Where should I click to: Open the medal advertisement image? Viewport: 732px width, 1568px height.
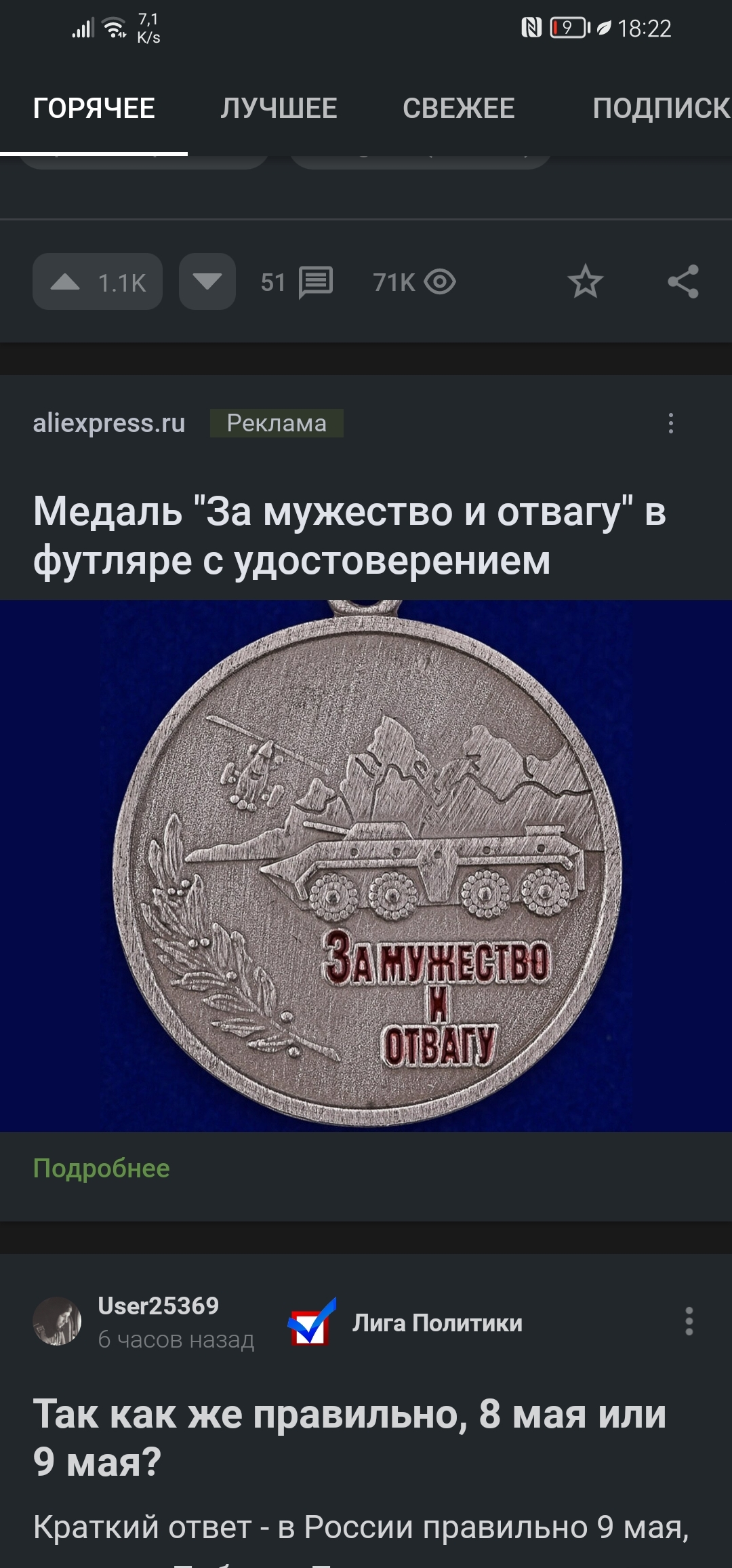click(366, 865)
